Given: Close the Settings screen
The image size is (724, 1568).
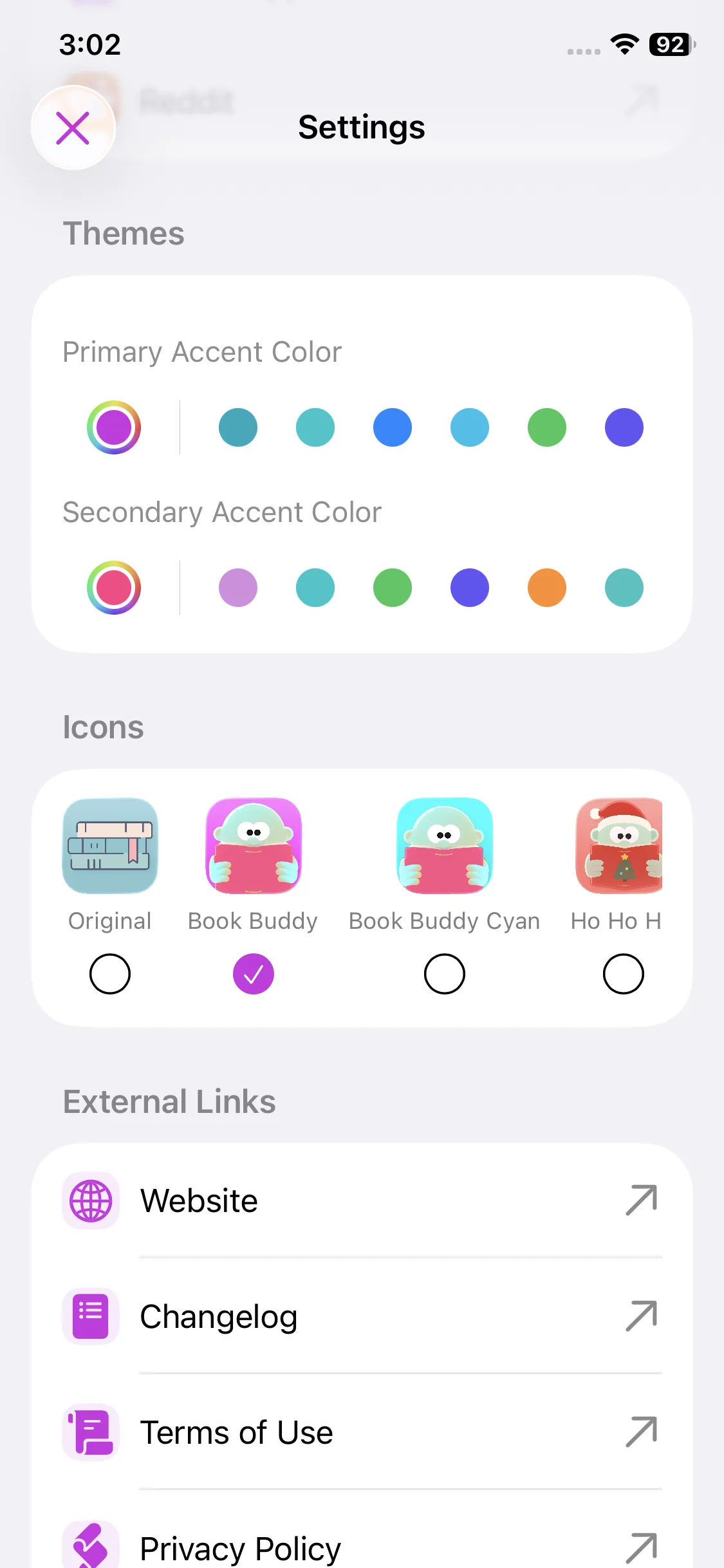Looking at the screenshot, I should click(x=73, y=127).
